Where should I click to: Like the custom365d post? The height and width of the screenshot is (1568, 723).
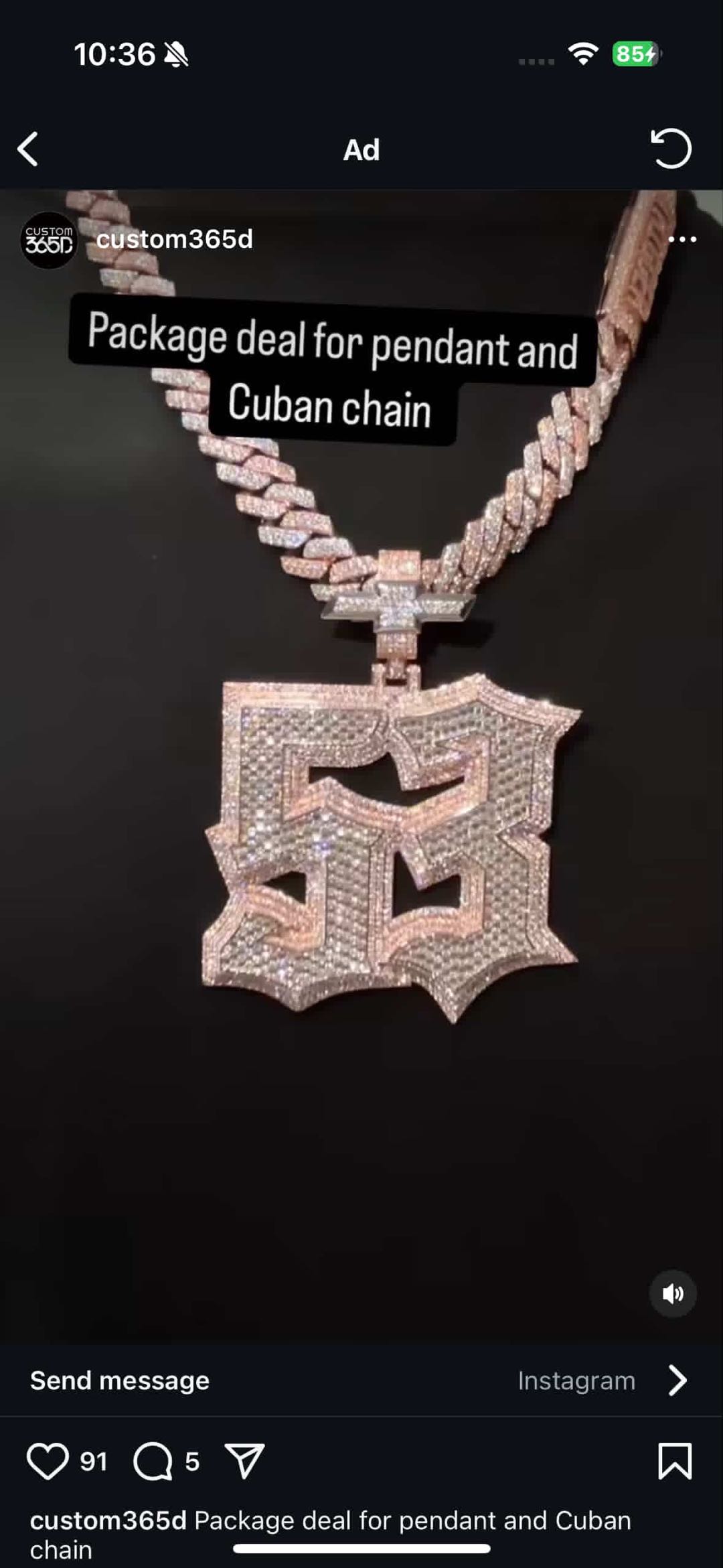[x=48, y=1461]
